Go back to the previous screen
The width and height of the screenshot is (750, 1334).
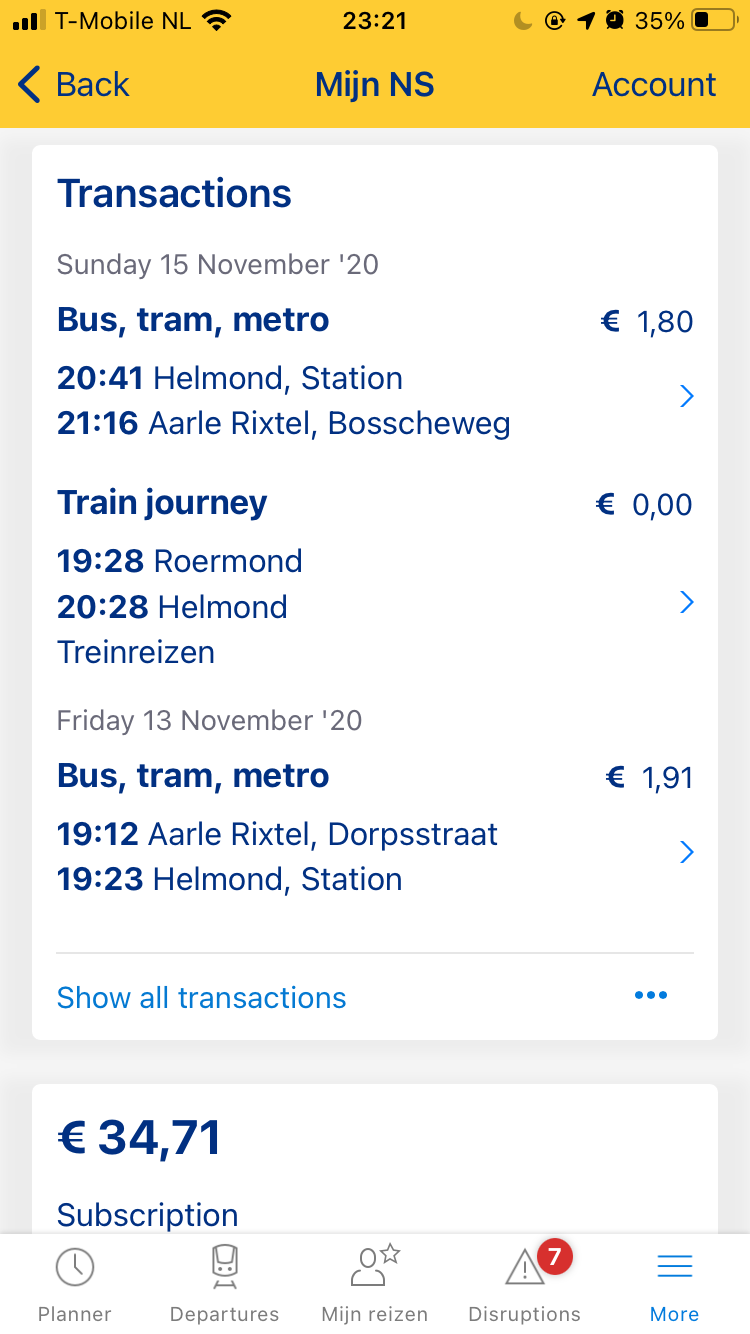74,85
